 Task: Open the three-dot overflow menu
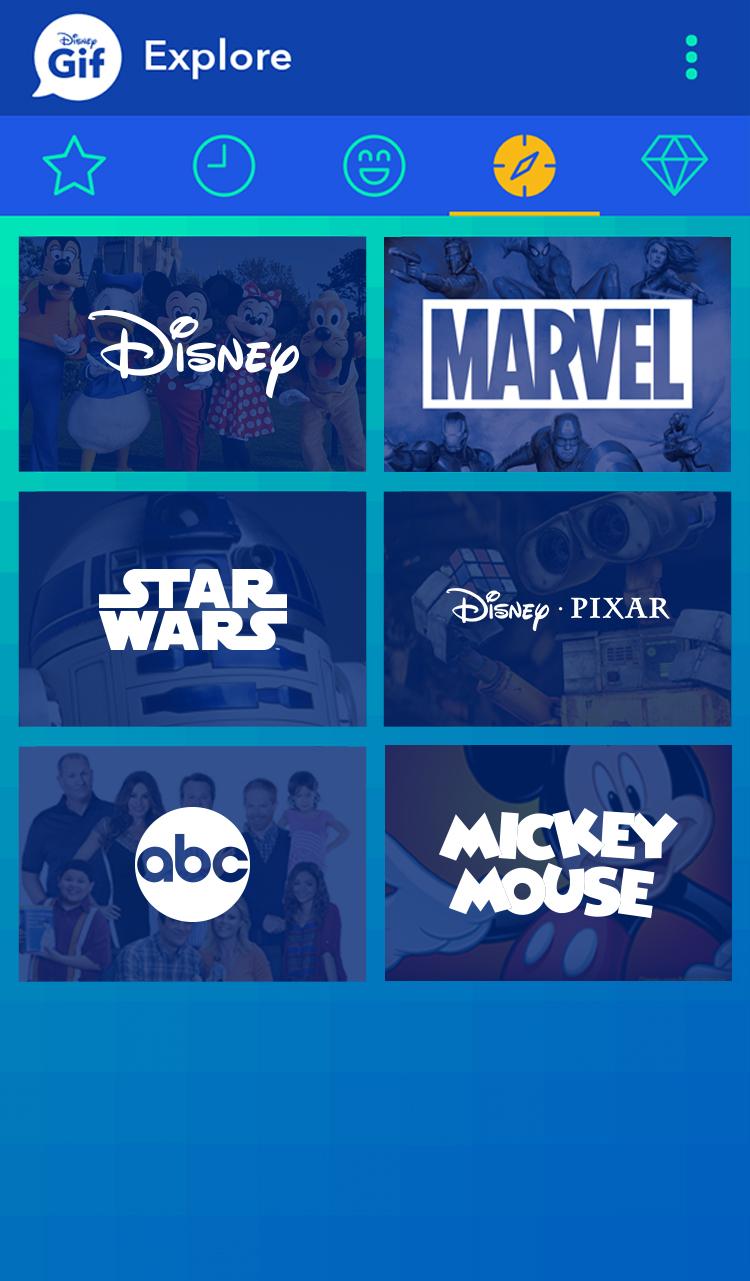coord(691,57)
